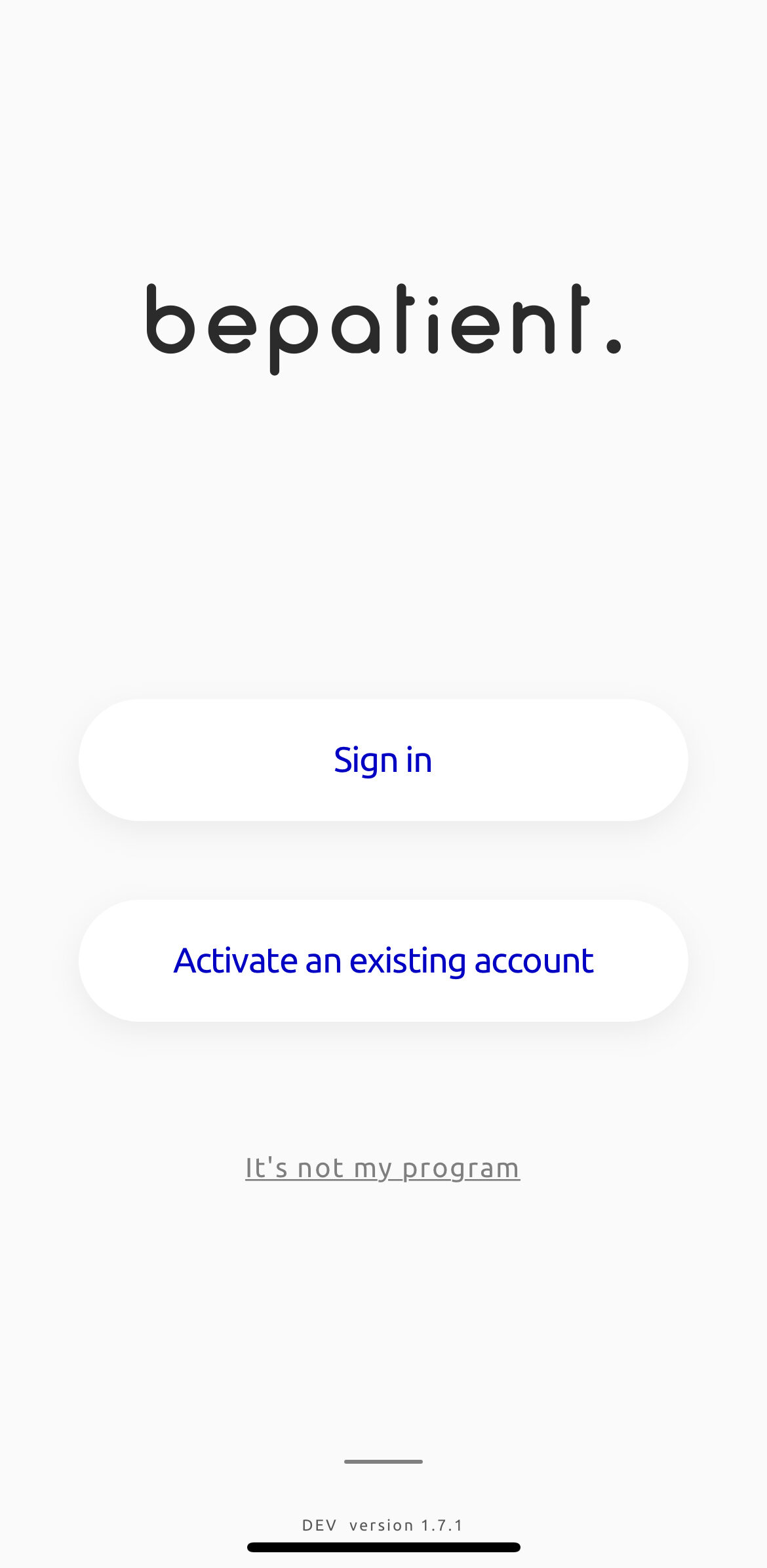Image resolution: width=767 pixels, height=1568 pixels.
Task: Open the "It's not my program" link
Action: tap(383, 1168)
